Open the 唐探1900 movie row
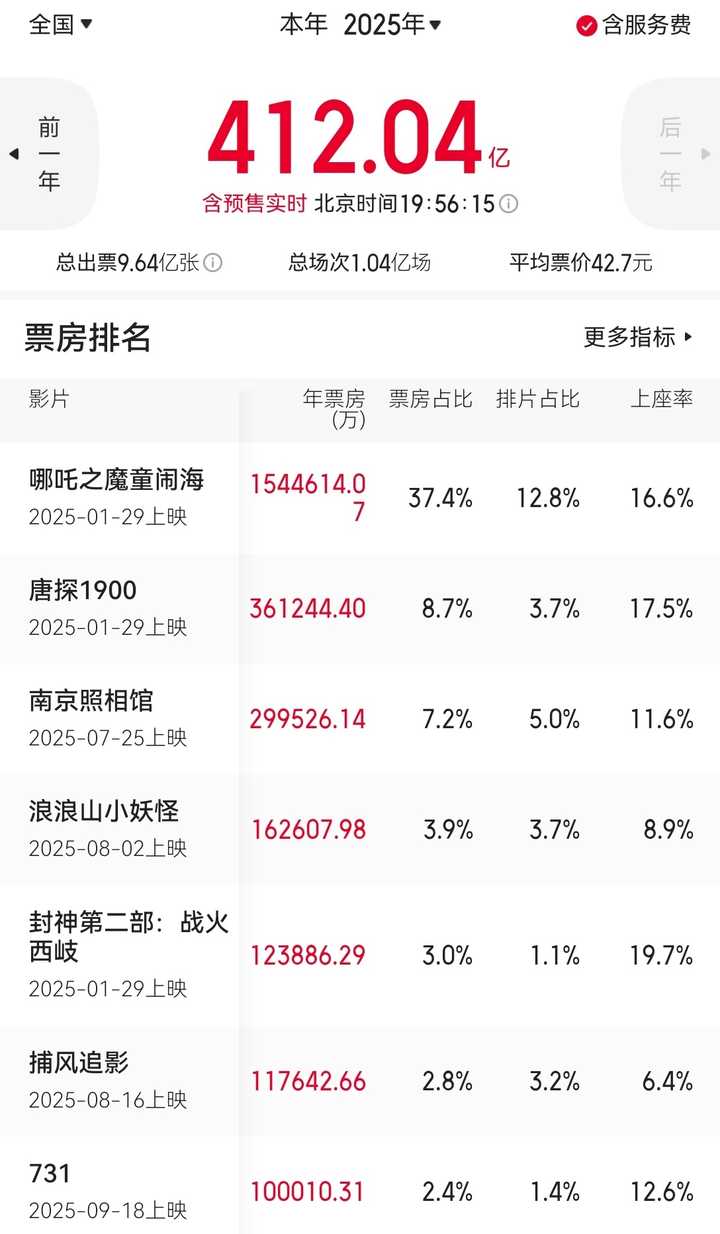The width and height of the screenshot is (720, 1234). point(360,608)
